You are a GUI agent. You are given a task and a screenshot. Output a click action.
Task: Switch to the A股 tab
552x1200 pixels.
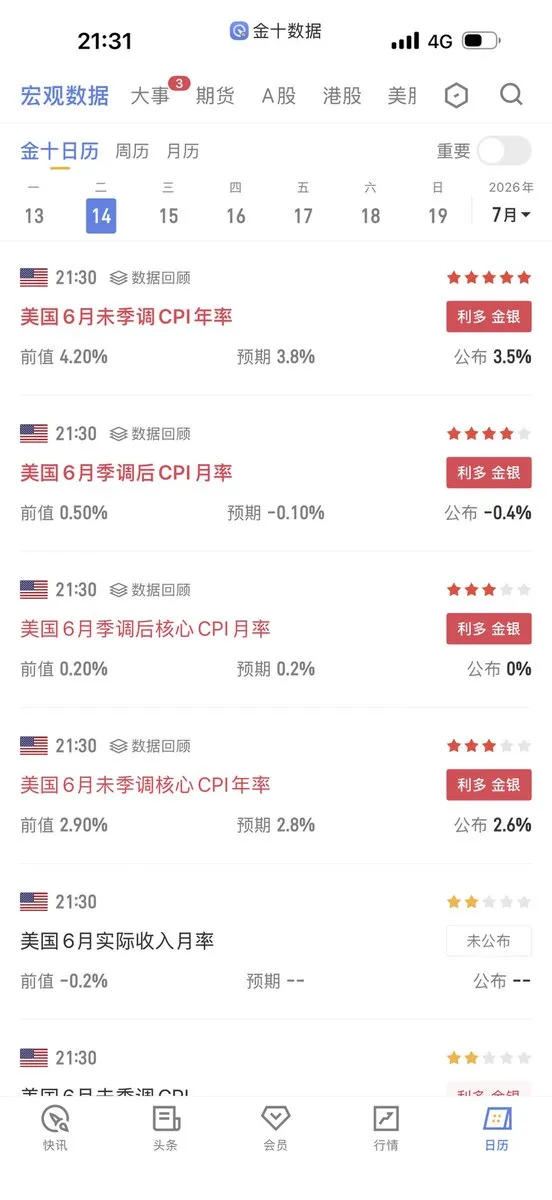pos(279,96)
